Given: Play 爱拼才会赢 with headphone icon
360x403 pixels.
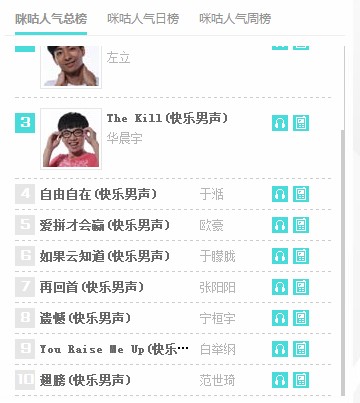Looking at the screenshot, I should (280, 225).
